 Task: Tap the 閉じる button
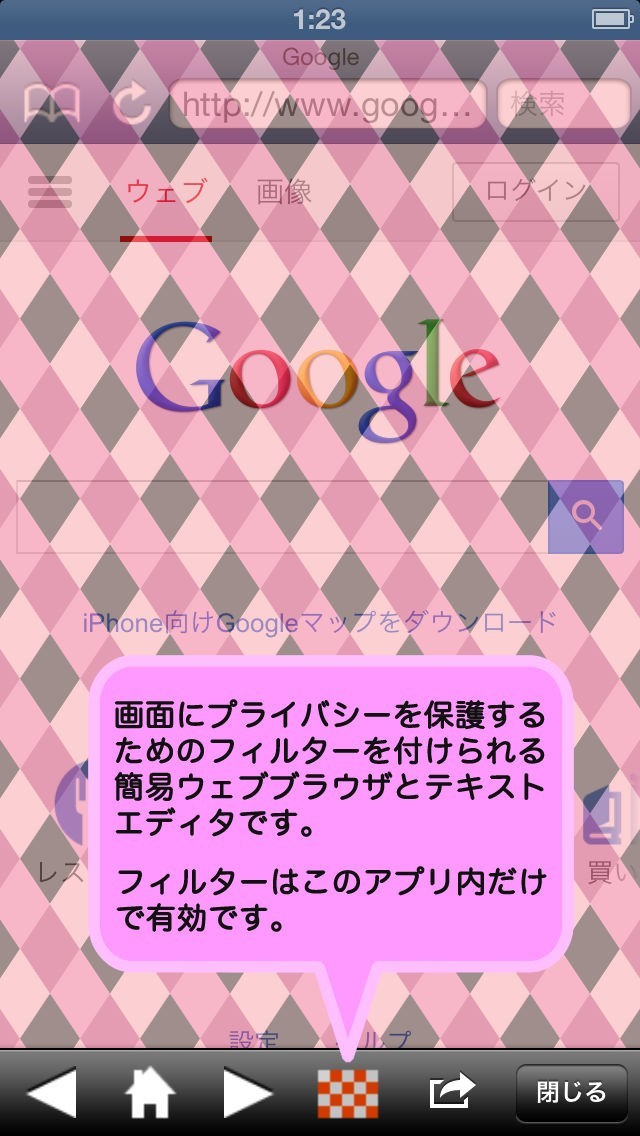tap(572, 1093)
